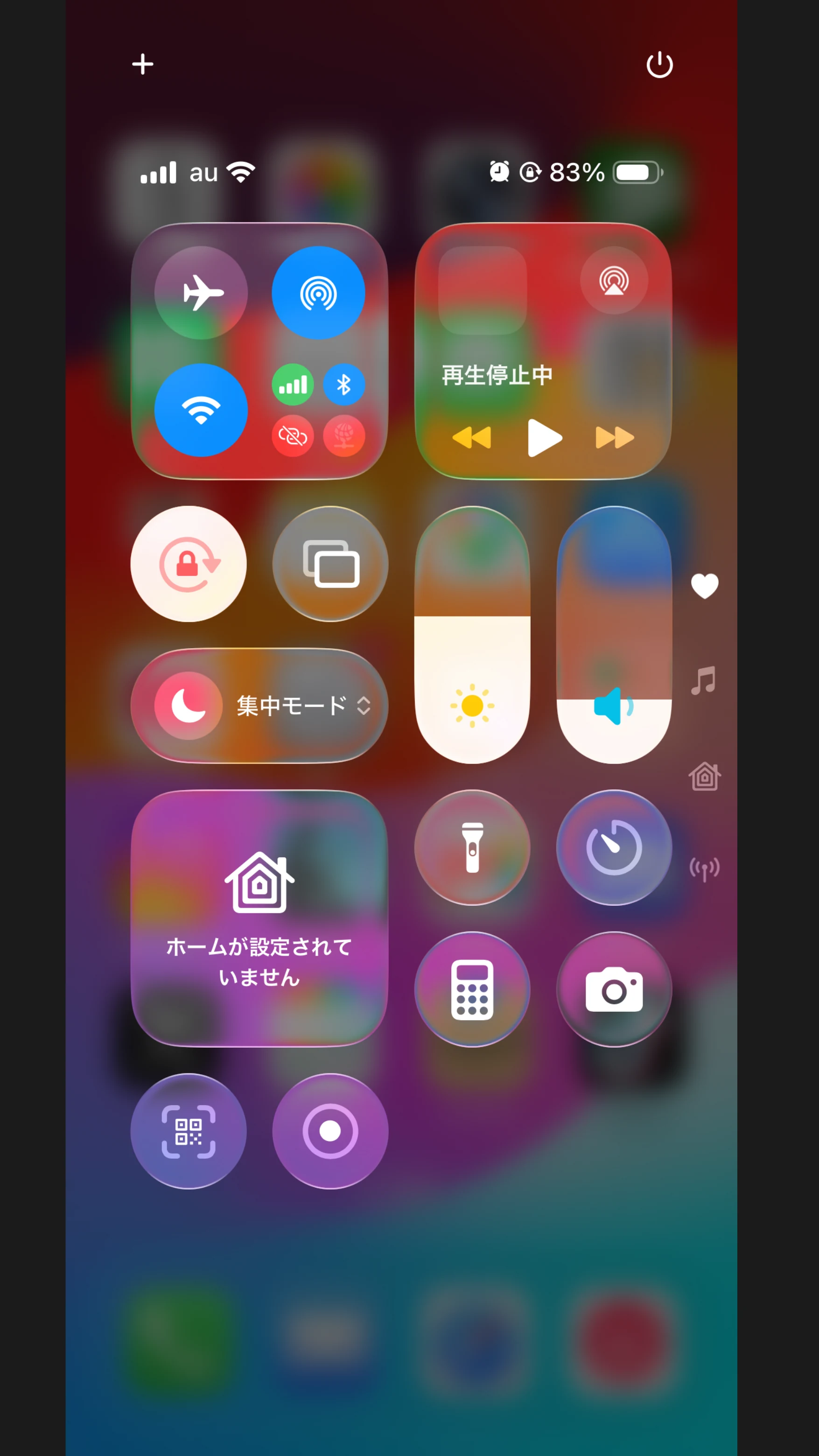Screen dimensions: 819x1456
Task: Turn off orientation lock
Action: [189, 564]
